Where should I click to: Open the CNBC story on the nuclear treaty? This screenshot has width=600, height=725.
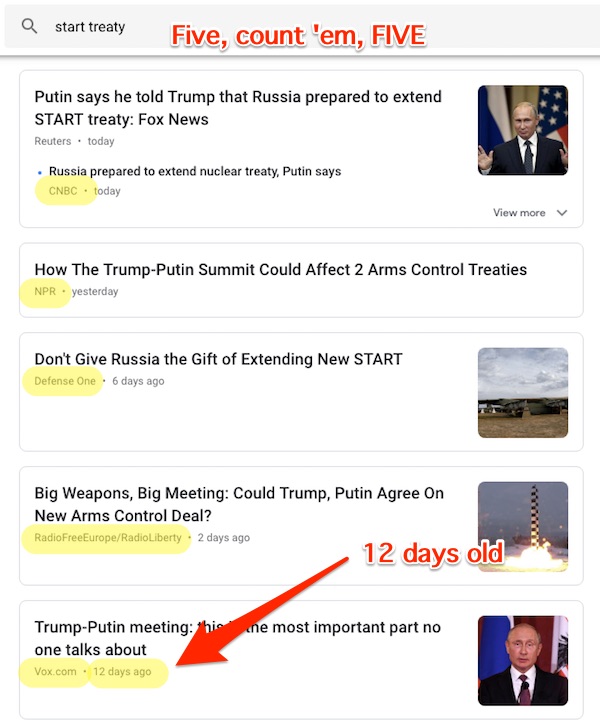click(195, 171)
